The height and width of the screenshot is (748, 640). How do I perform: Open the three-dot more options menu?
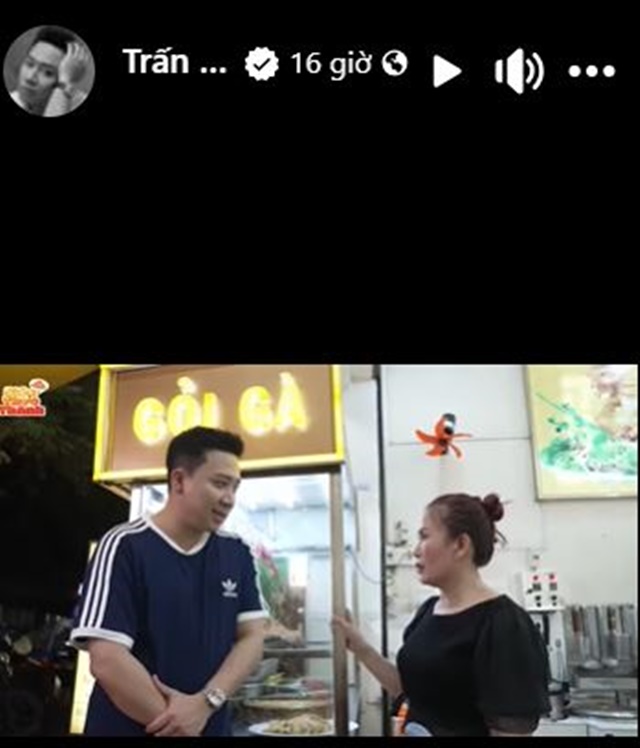591,71
